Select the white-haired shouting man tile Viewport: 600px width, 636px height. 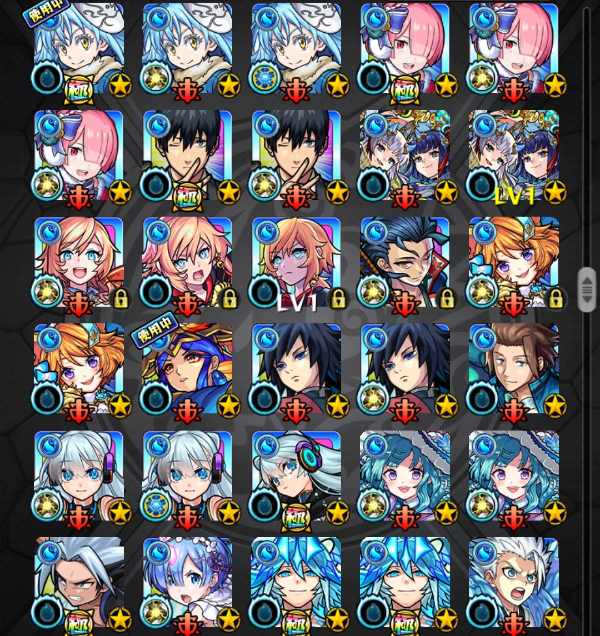coord(514,583)
